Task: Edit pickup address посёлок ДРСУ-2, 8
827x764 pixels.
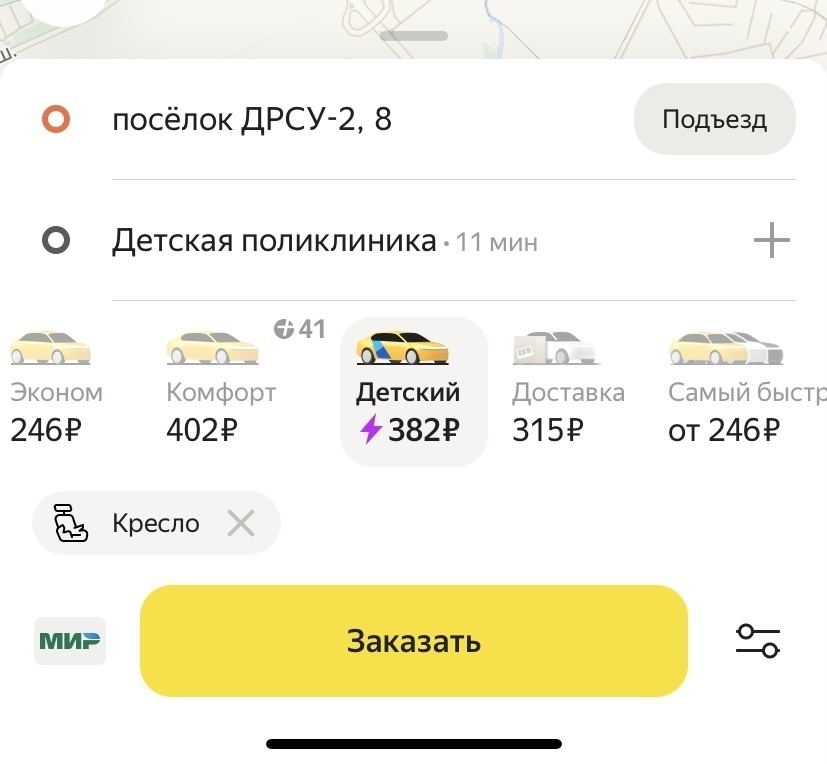Action: point(252,120)
